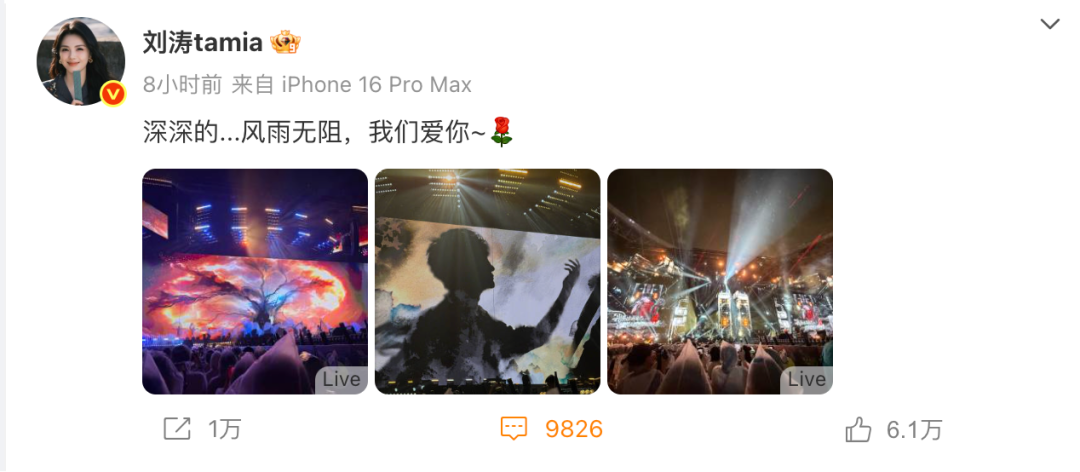Screen dimensions: 1080x472
Task: Open the stadium light beams photo
Action: [x=719, y=281]
